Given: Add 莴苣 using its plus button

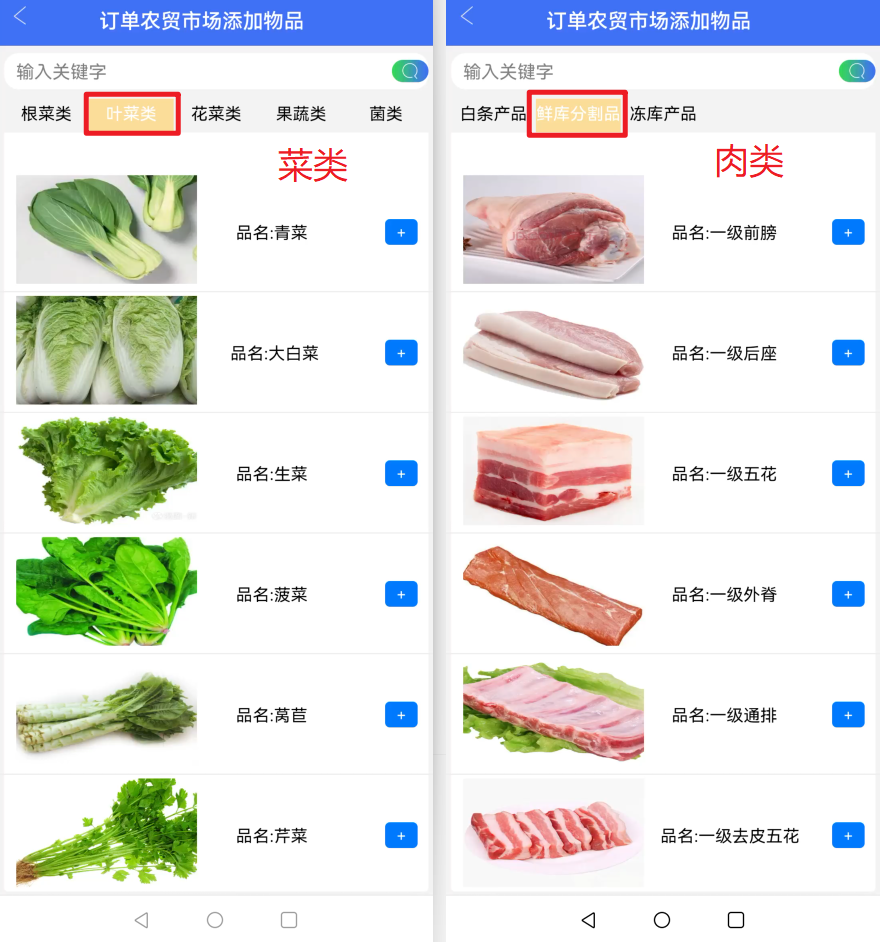Looking at the screenshot, I should tap(401, 715).
